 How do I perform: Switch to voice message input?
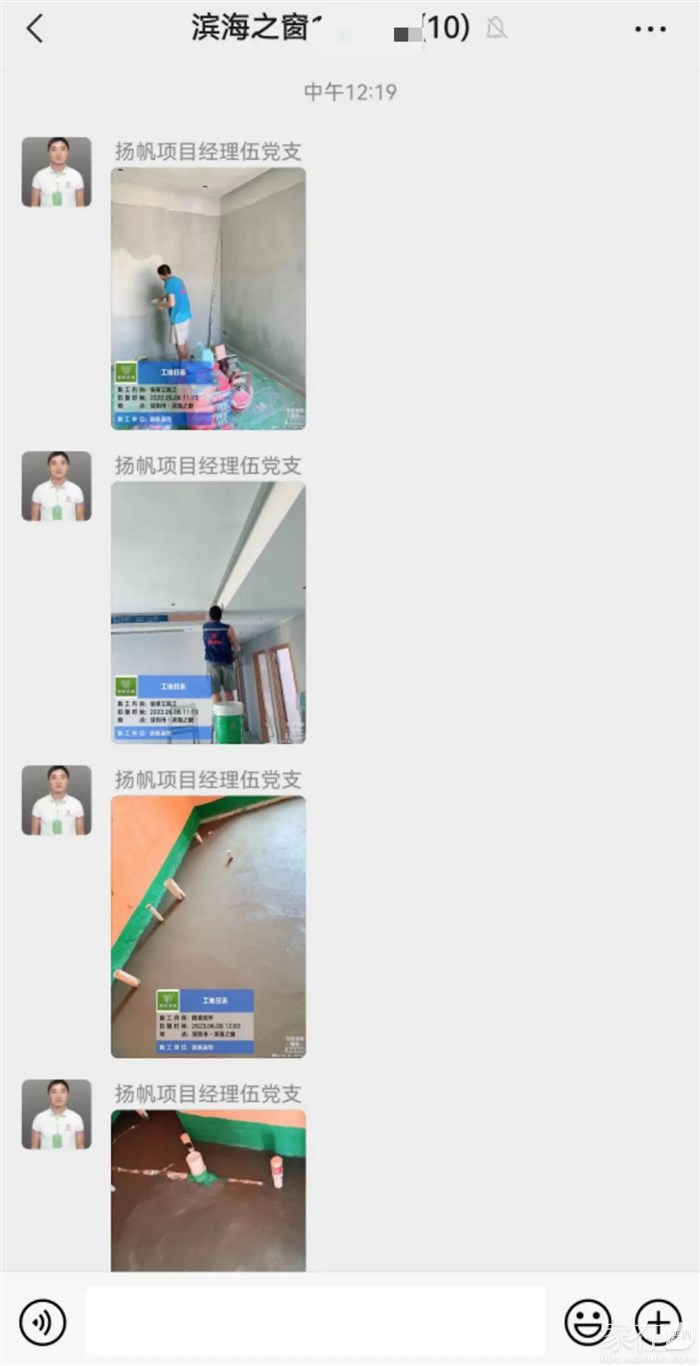pyautogui.click(x=42, y=1322)
